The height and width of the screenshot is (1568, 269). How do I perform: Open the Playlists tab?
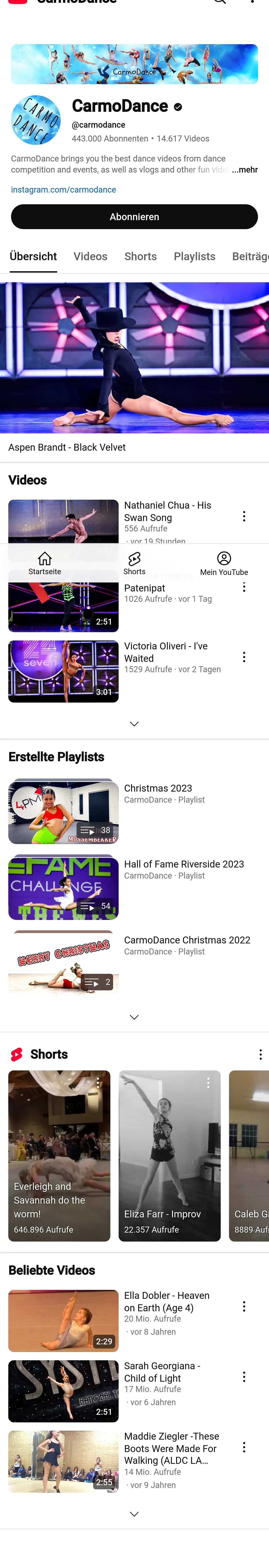194,256
